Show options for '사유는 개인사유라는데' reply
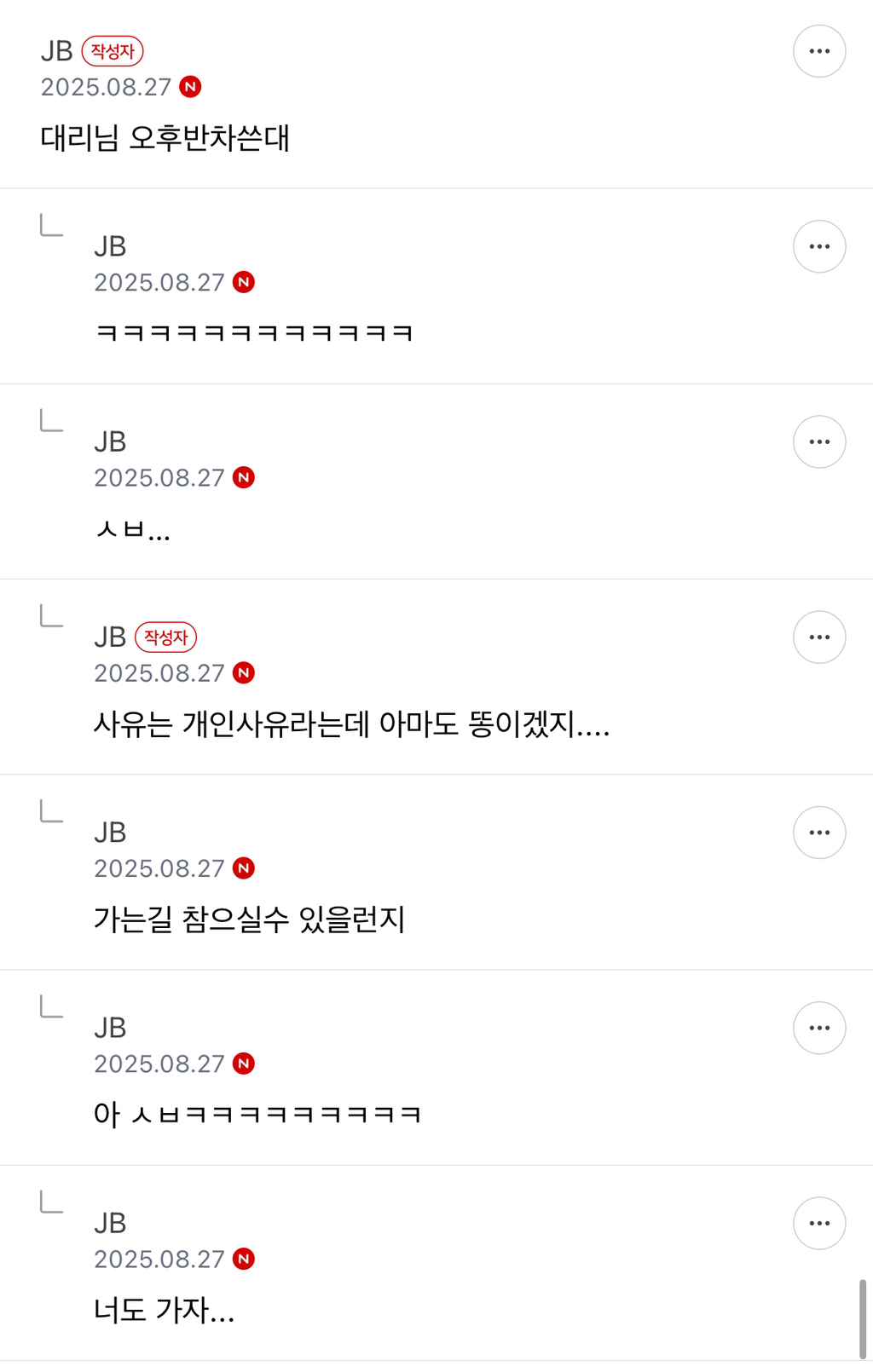This screenshot has width=873, height=1372. (x=819, y=637)
